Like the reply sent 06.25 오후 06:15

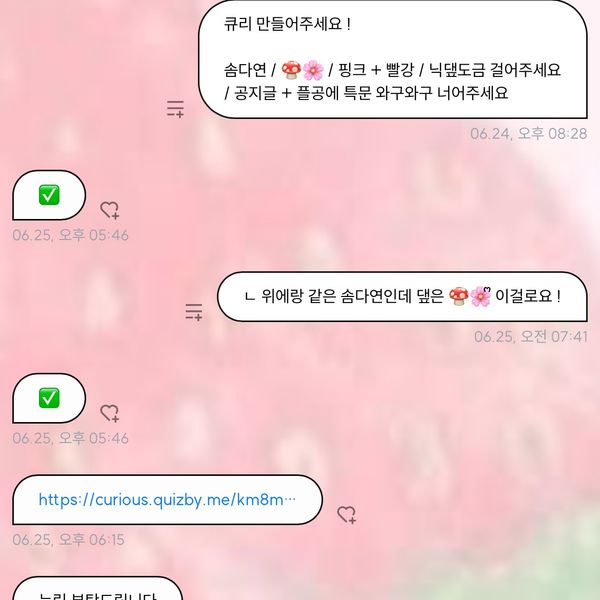[346, 515]
